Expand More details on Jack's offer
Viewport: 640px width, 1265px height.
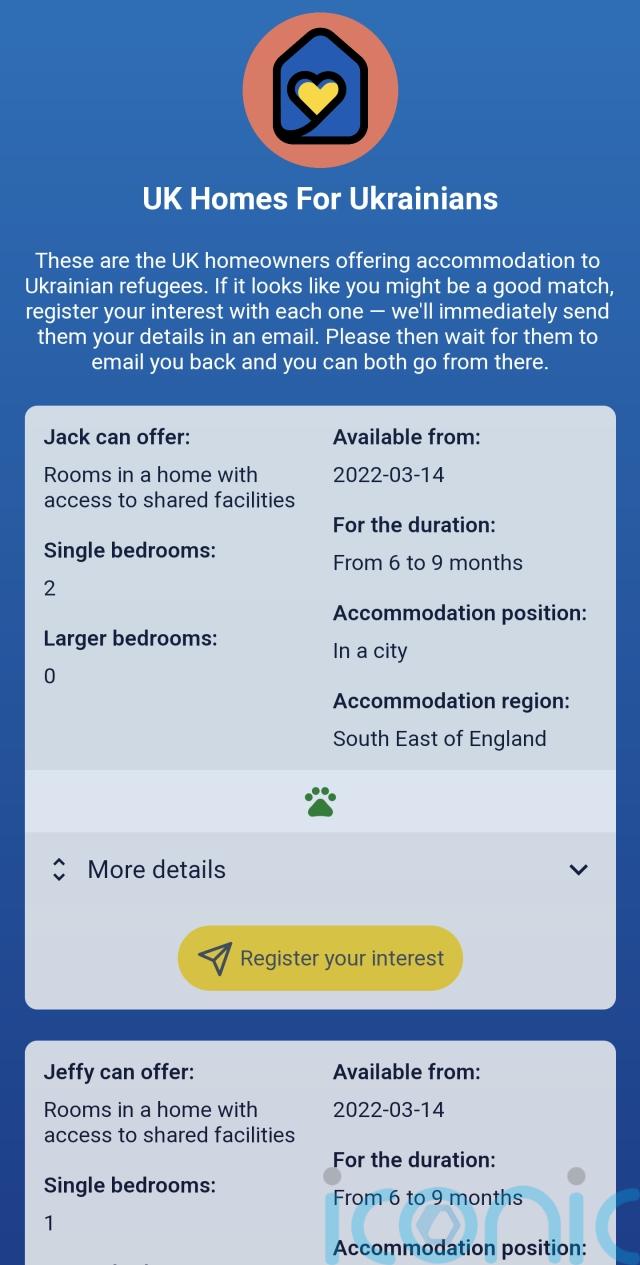pos(320,870)
